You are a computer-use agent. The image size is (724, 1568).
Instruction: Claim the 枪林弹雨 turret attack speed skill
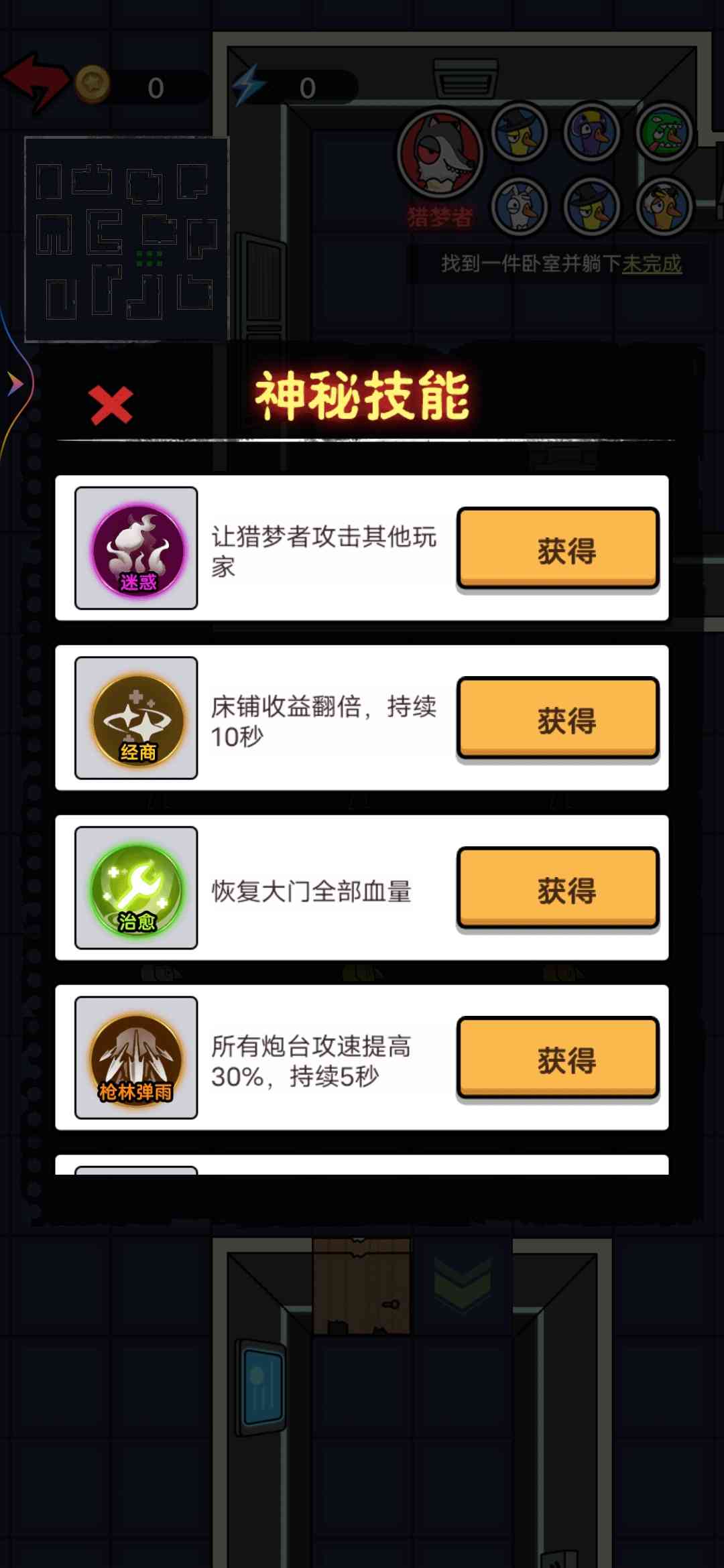point(558,1059)
